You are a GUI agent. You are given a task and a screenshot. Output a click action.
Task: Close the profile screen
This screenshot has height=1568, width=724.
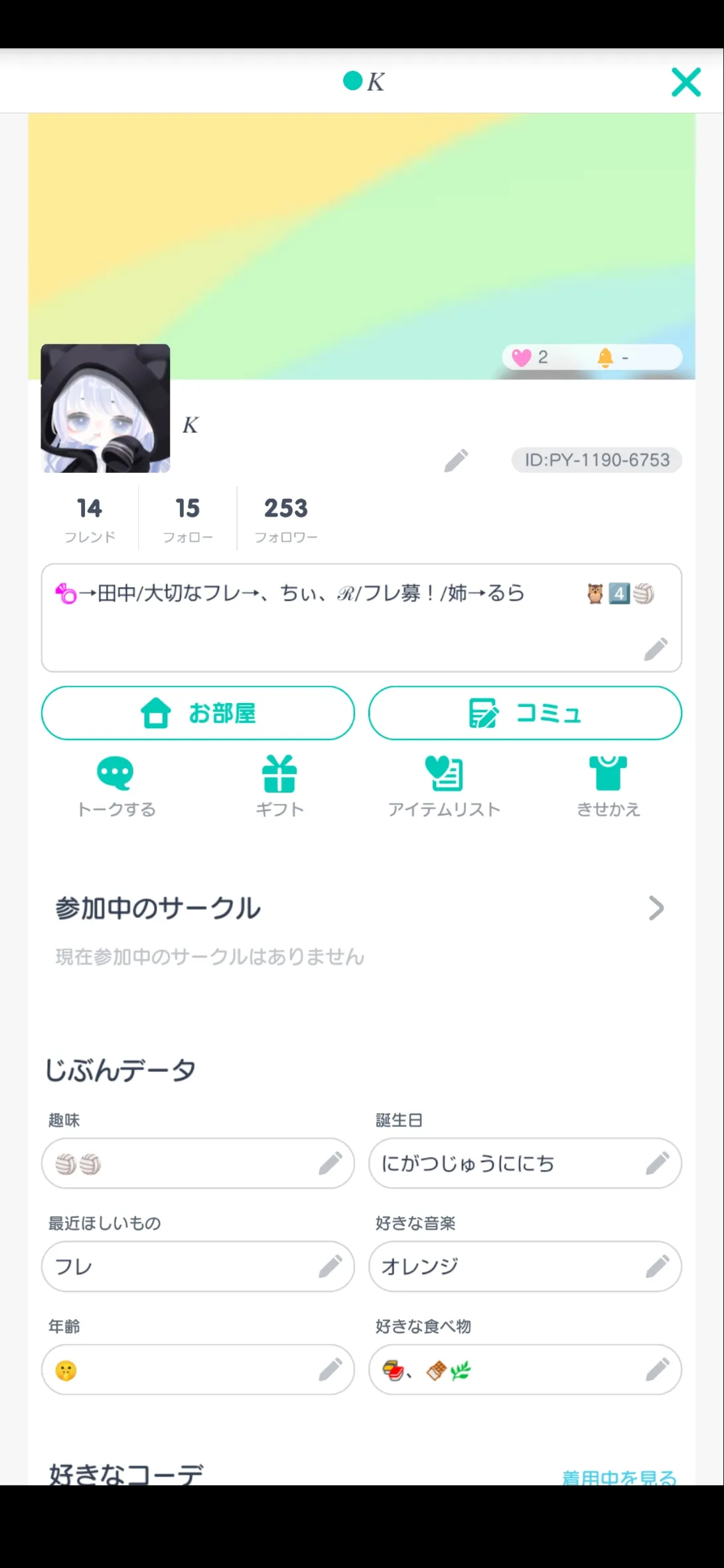tap(686, 82)
